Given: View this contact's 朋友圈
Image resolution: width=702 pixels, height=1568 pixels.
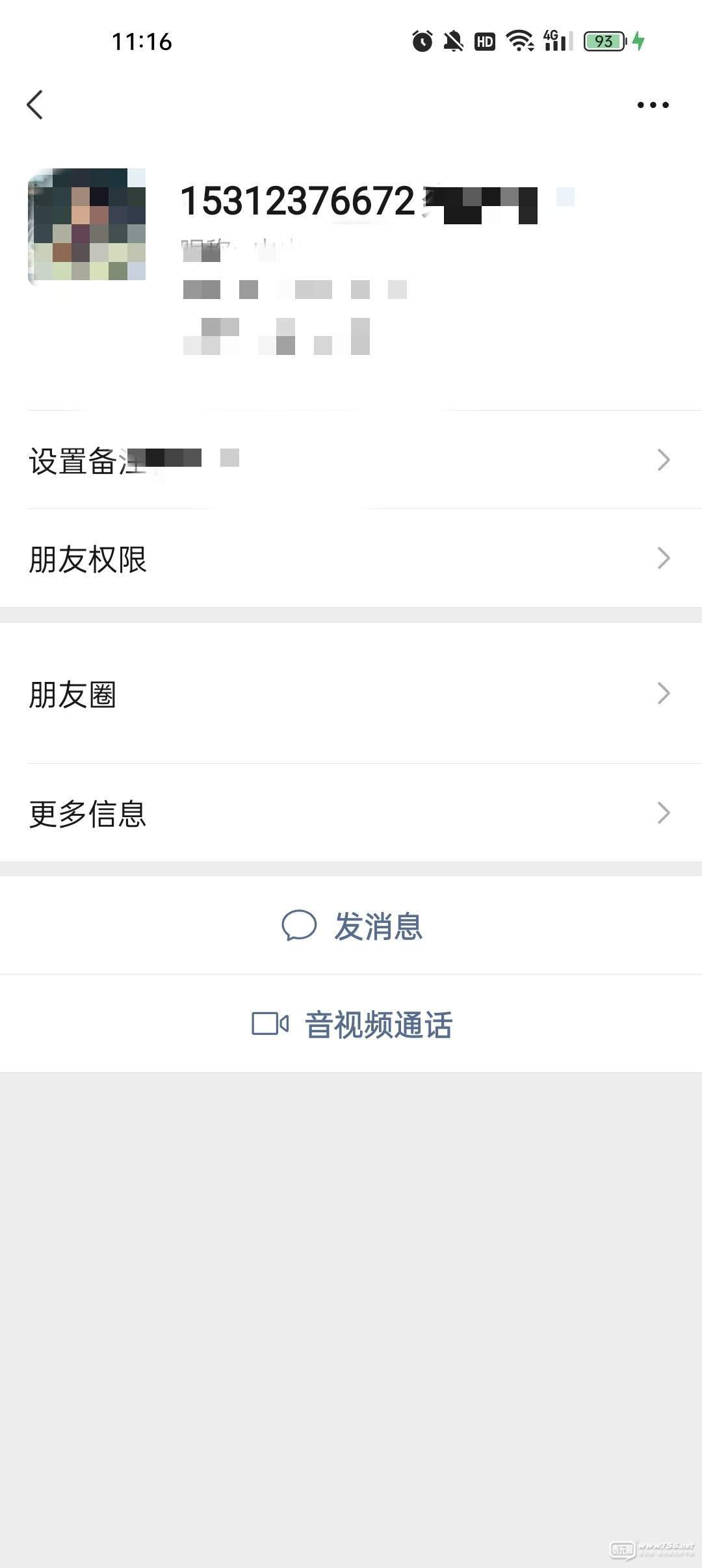Looking at the screenshot, I should coord(351,694).
